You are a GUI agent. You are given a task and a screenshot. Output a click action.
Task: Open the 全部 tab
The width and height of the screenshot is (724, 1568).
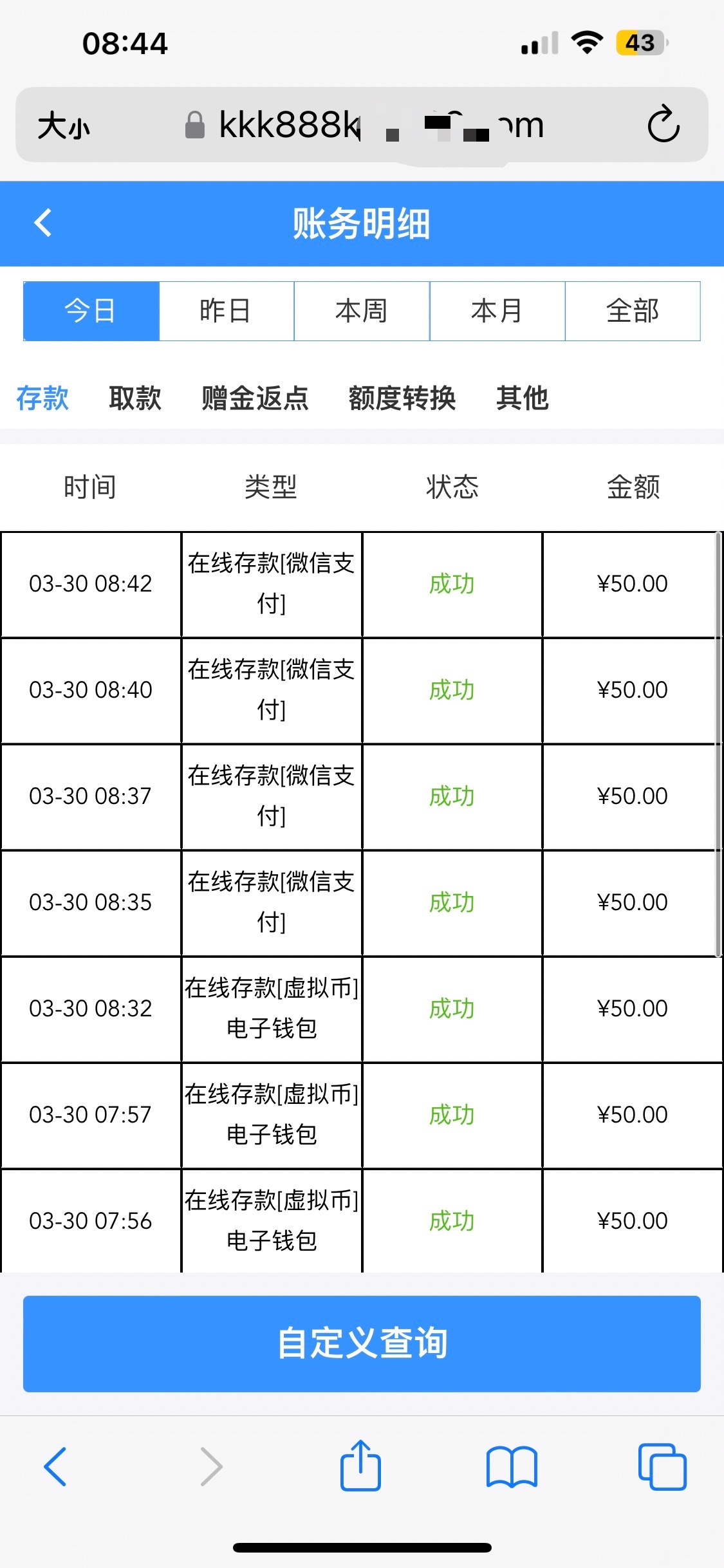(633, 311)
